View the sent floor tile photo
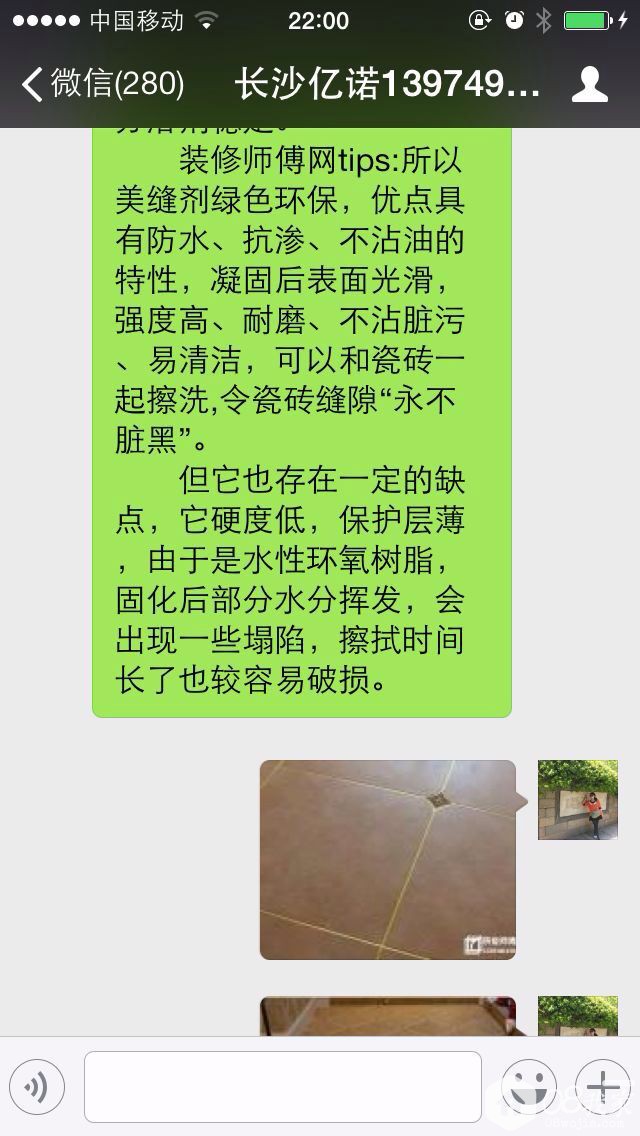The height and width of the screenshot is (1136, 640). click(387, 860)
